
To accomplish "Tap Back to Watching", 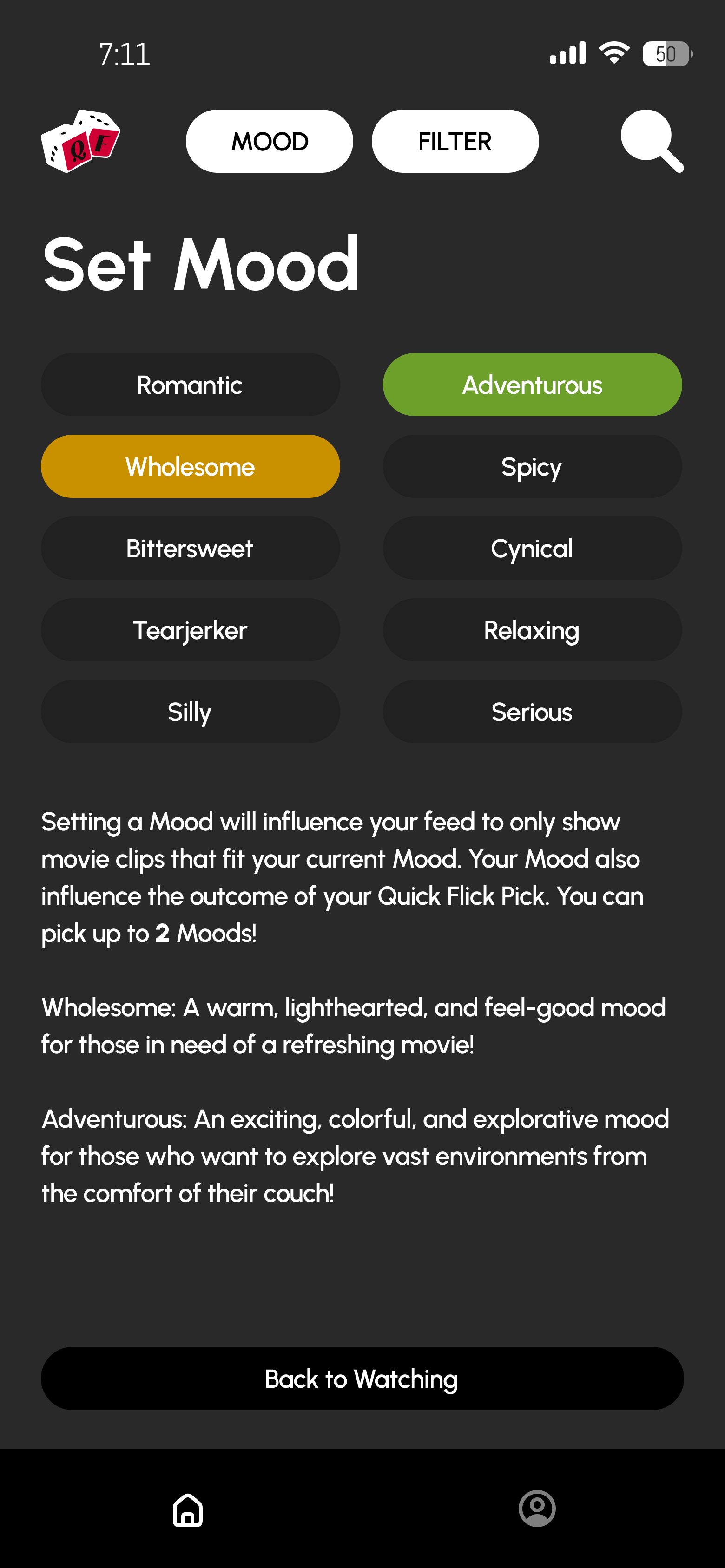I will click(x=362, y=1379).
